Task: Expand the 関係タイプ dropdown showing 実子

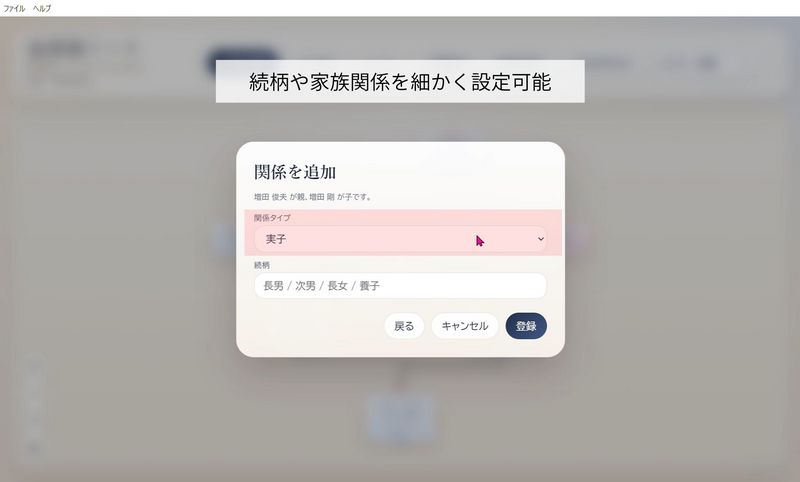Action: point(401,239)
